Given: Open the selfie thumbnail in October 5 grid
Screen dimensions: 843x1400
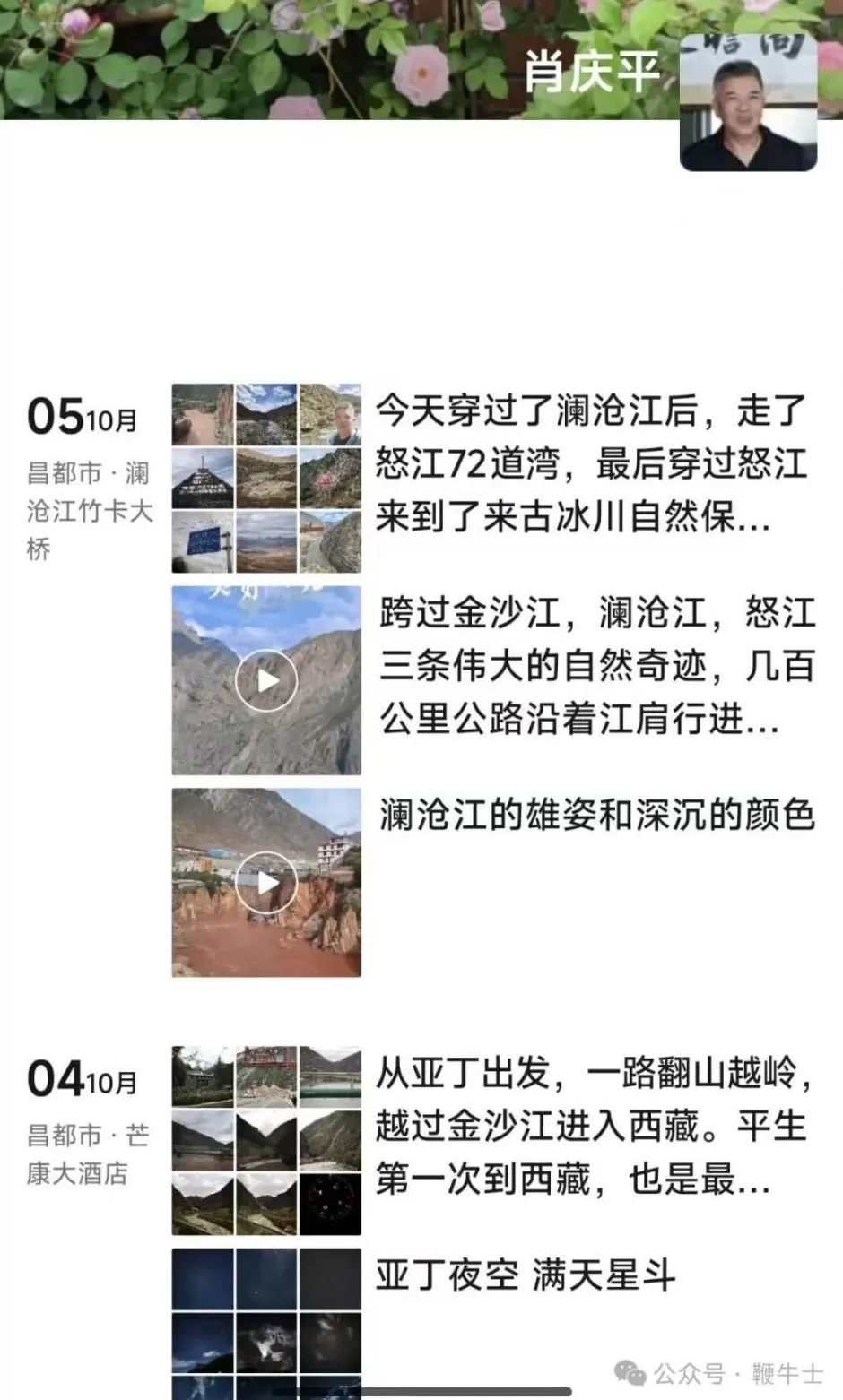Looking at the screenshot, I should (x=332, y=415).
